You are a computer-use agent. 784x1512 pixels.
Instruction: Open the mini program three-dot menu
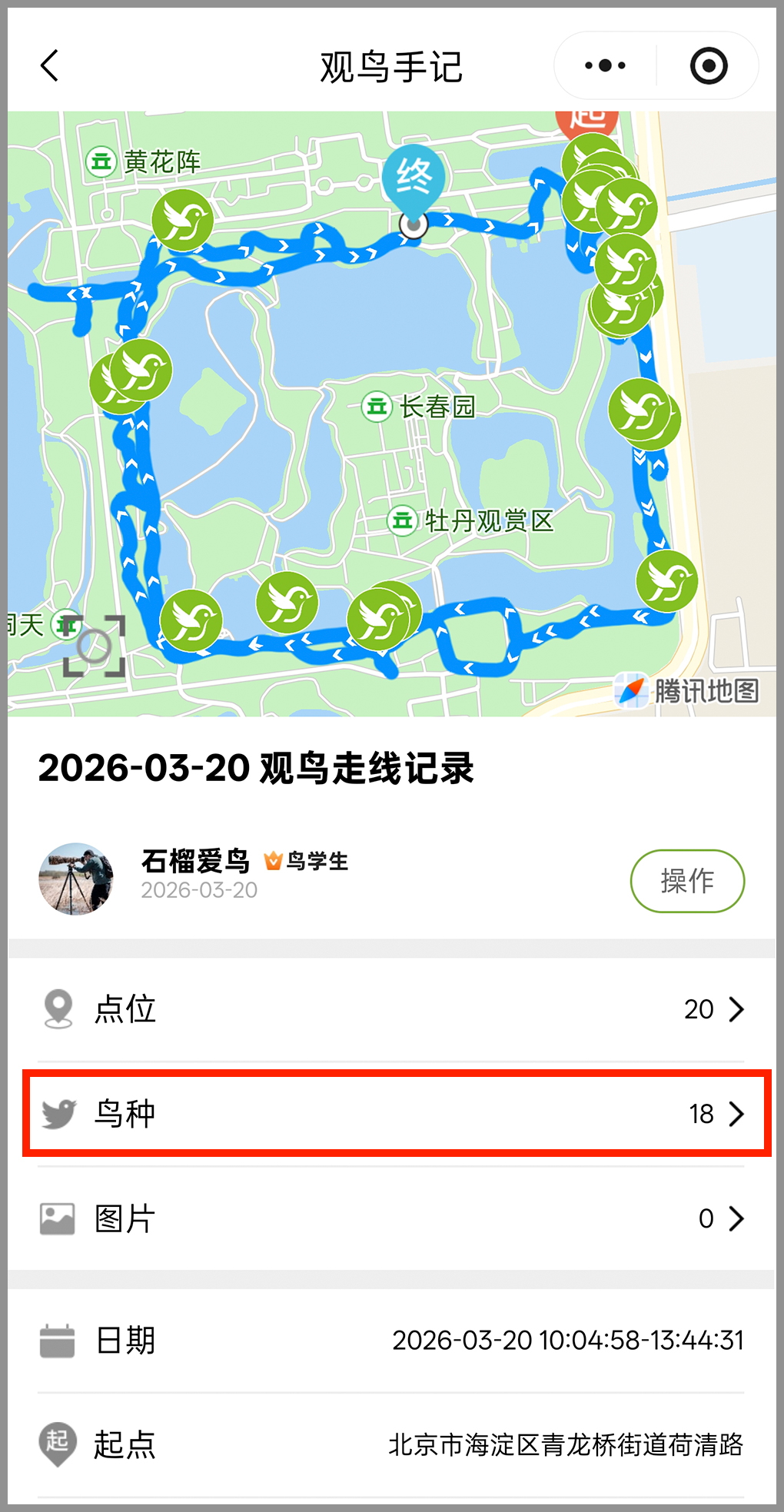pos(605,66)
